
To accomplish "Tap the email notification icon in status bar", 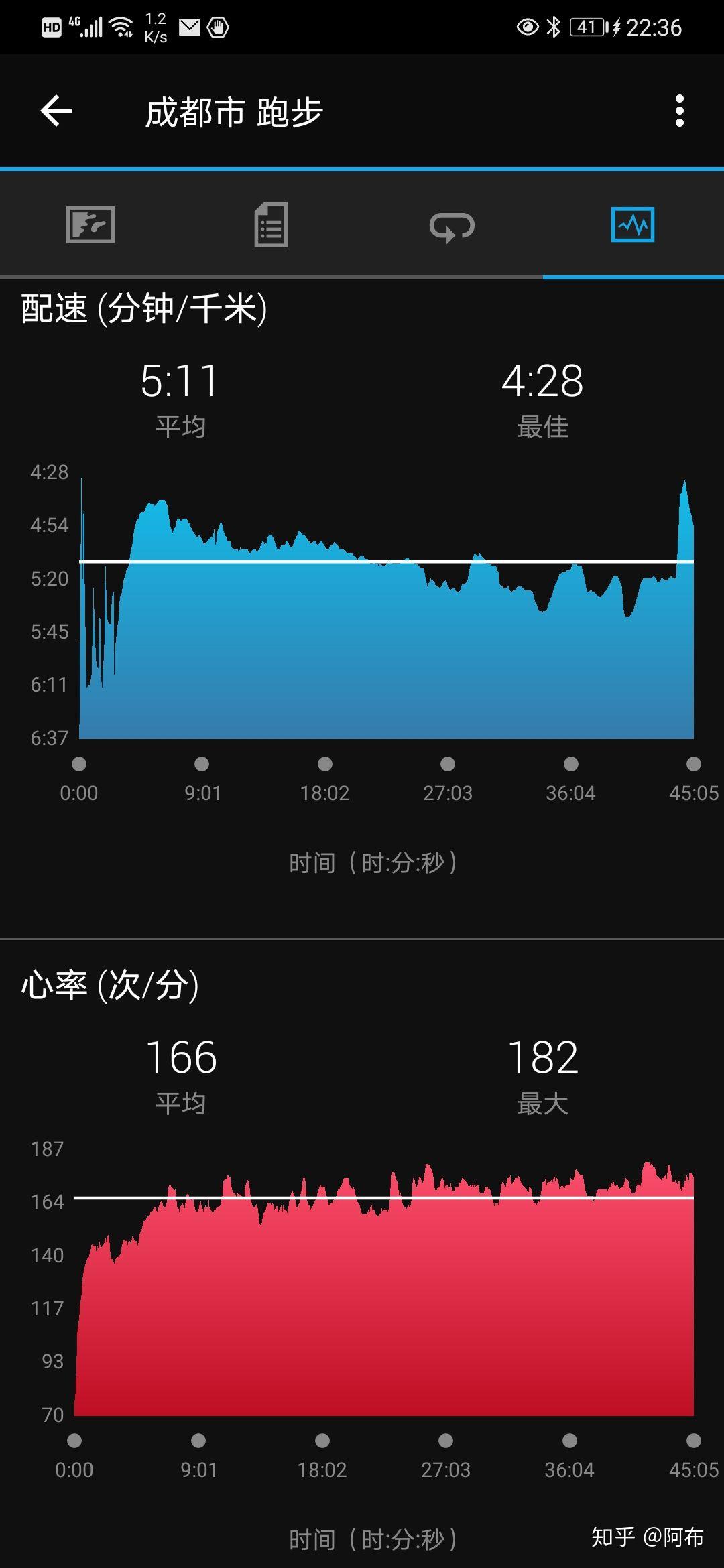I will [188, 27].
